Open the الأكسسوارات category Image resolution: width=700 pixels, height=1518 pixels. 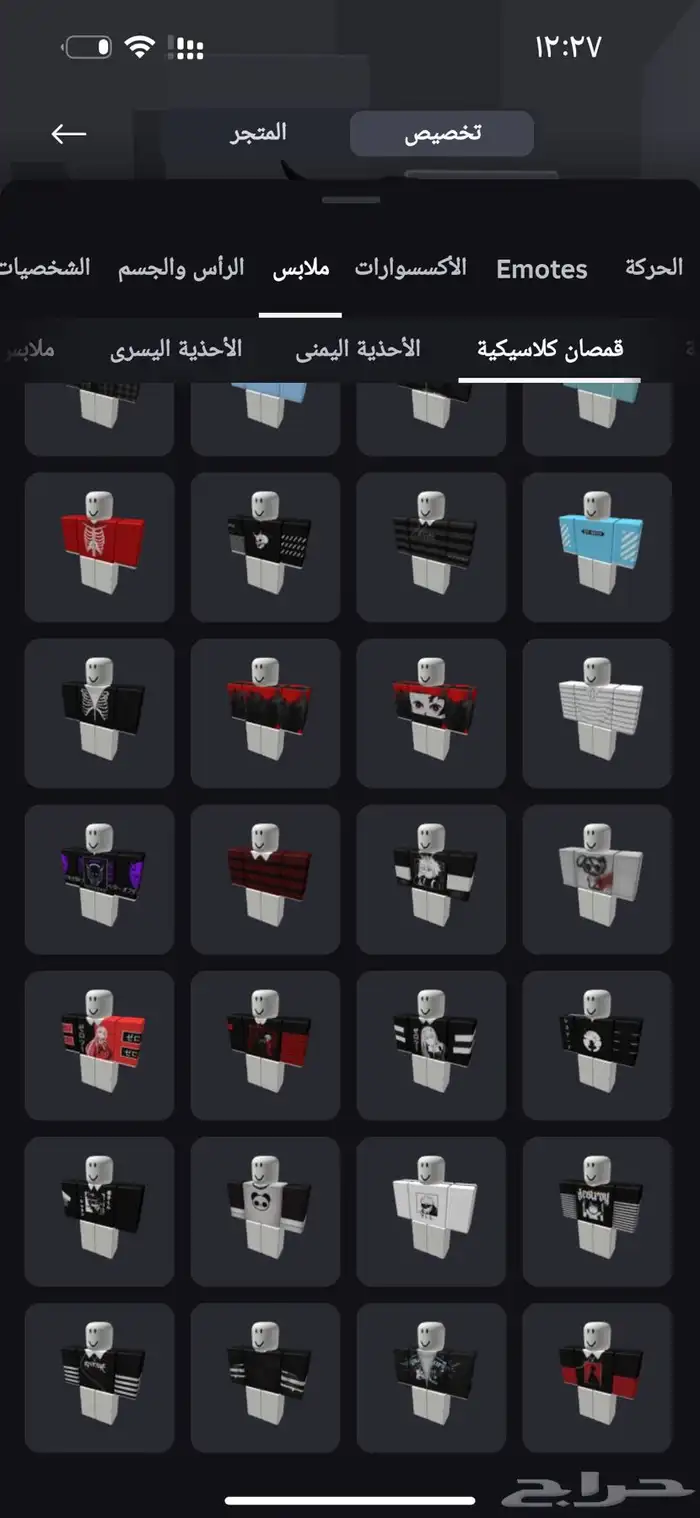coord(410,268)
